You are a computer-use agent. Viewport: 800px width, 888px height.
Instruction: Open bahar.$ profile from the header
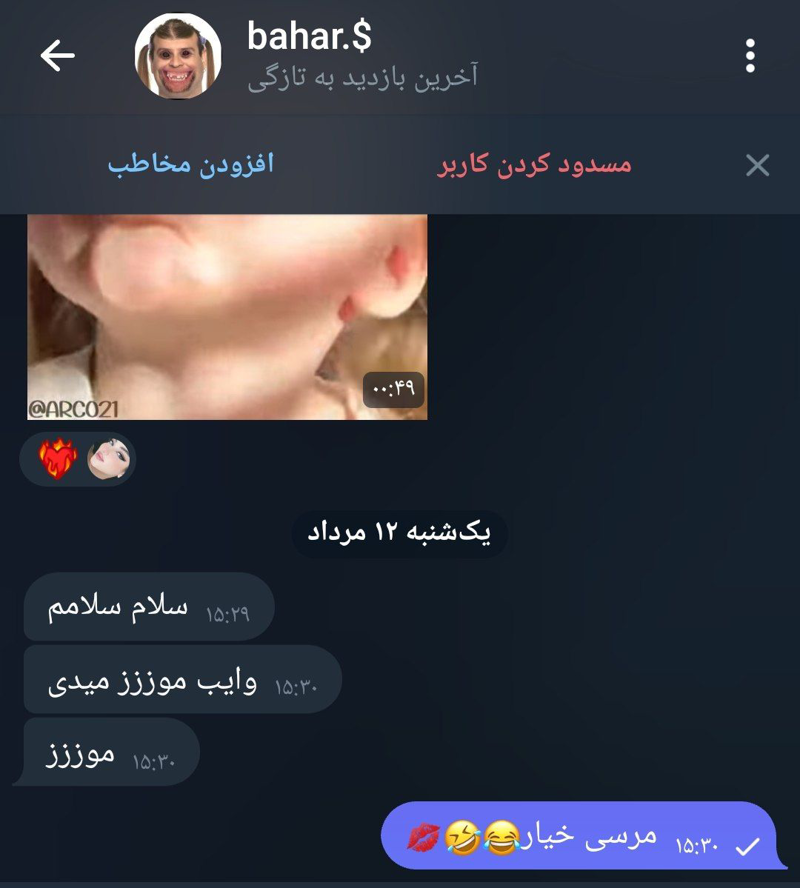tap(309, 56)
